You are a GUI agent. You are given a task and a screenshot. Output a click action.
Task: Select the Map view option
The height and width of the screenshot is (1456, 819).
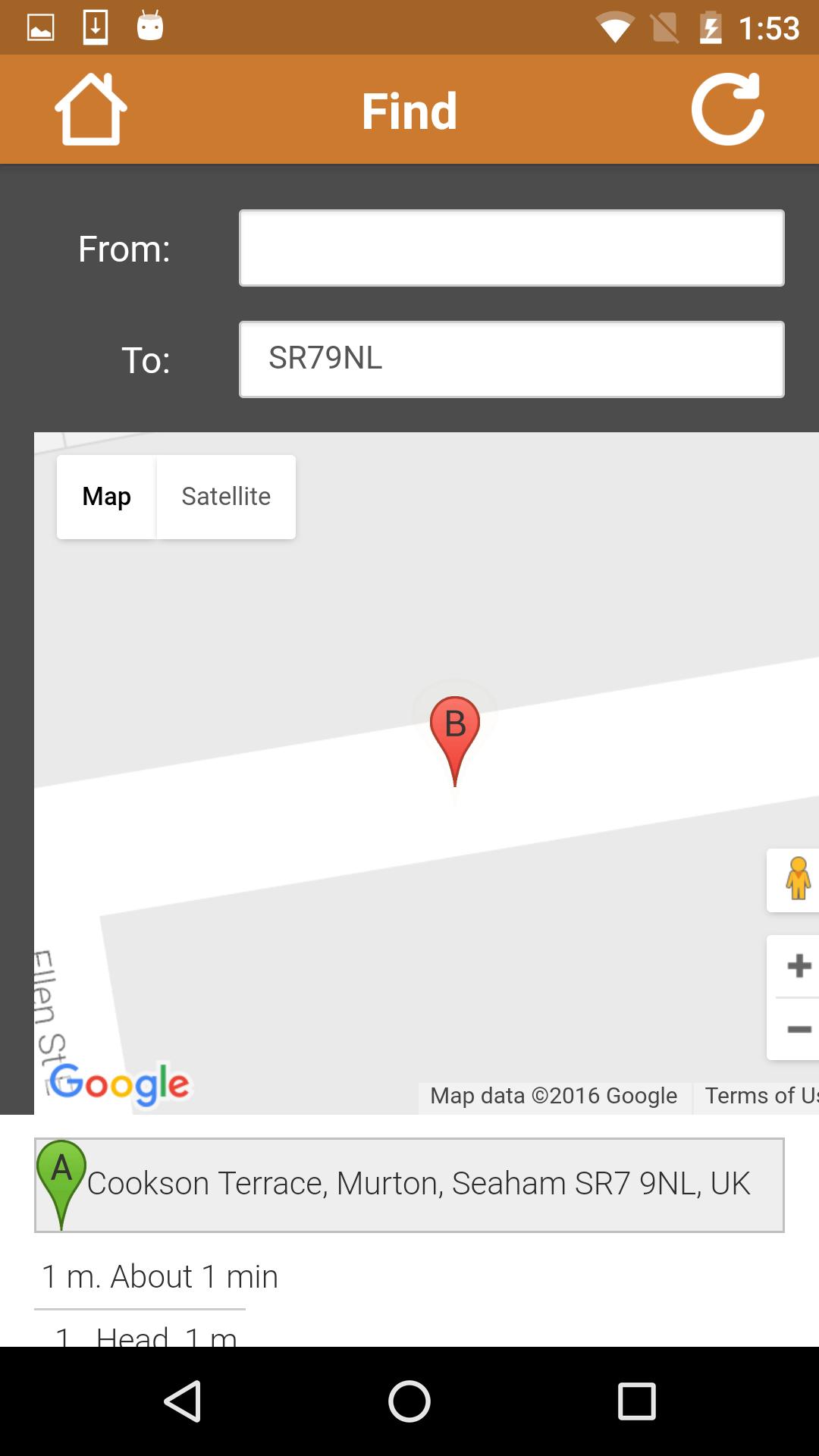click(106, 497)
